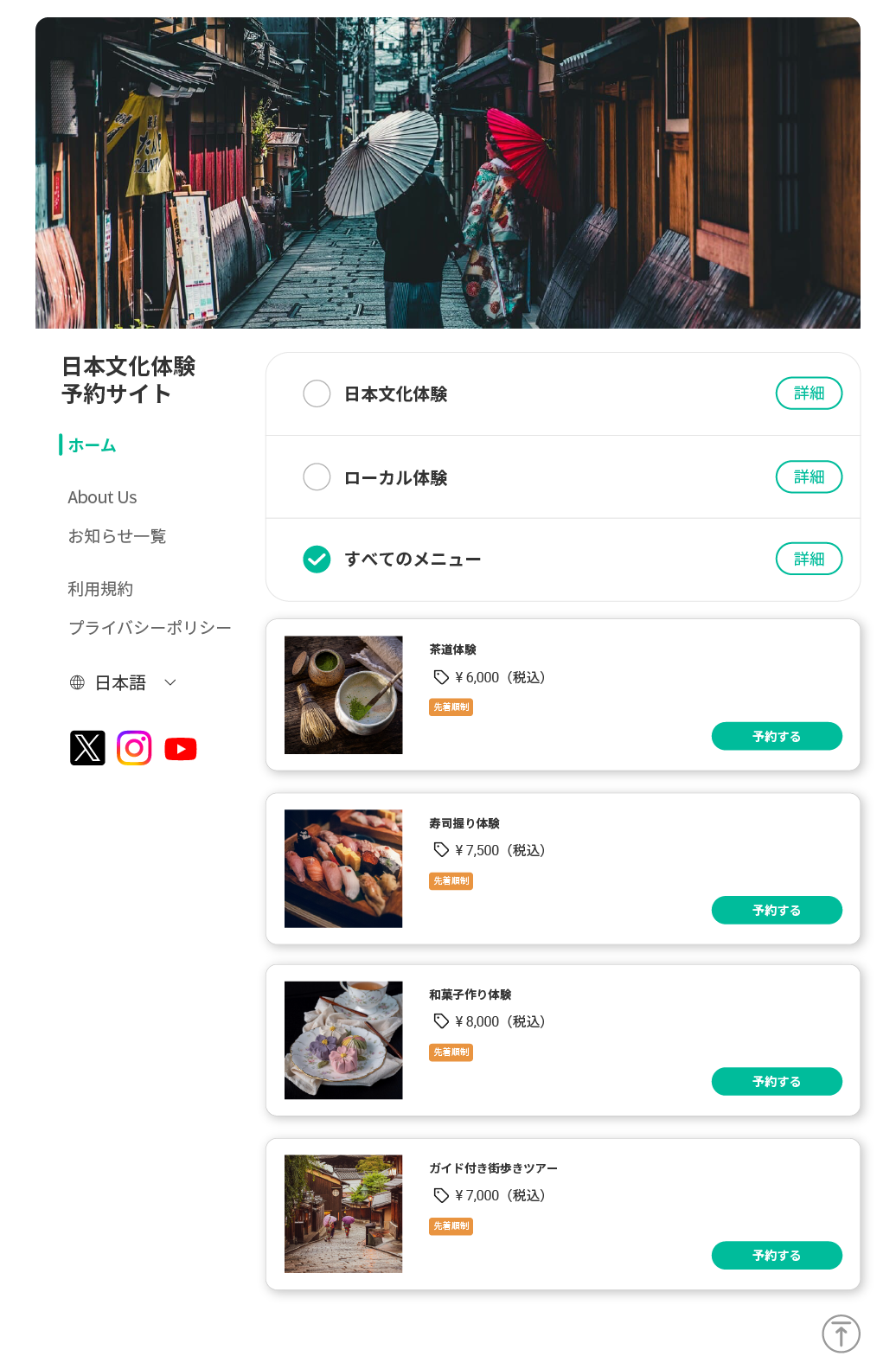
Task: Choose the すべてのメニュー option
Action: pyautogui.click(x=317, y=560)
